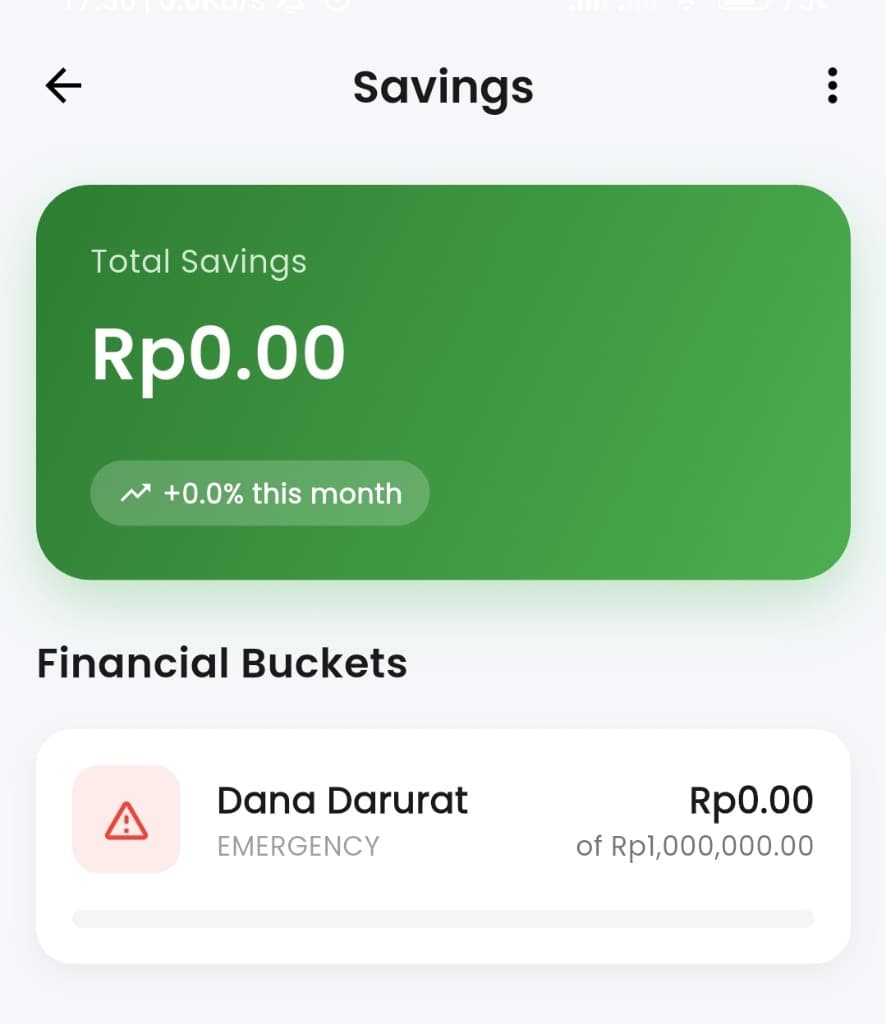Tap the Rp0.00 total savings amount
Screen dimensions: 886x1024
click(218, 352)
